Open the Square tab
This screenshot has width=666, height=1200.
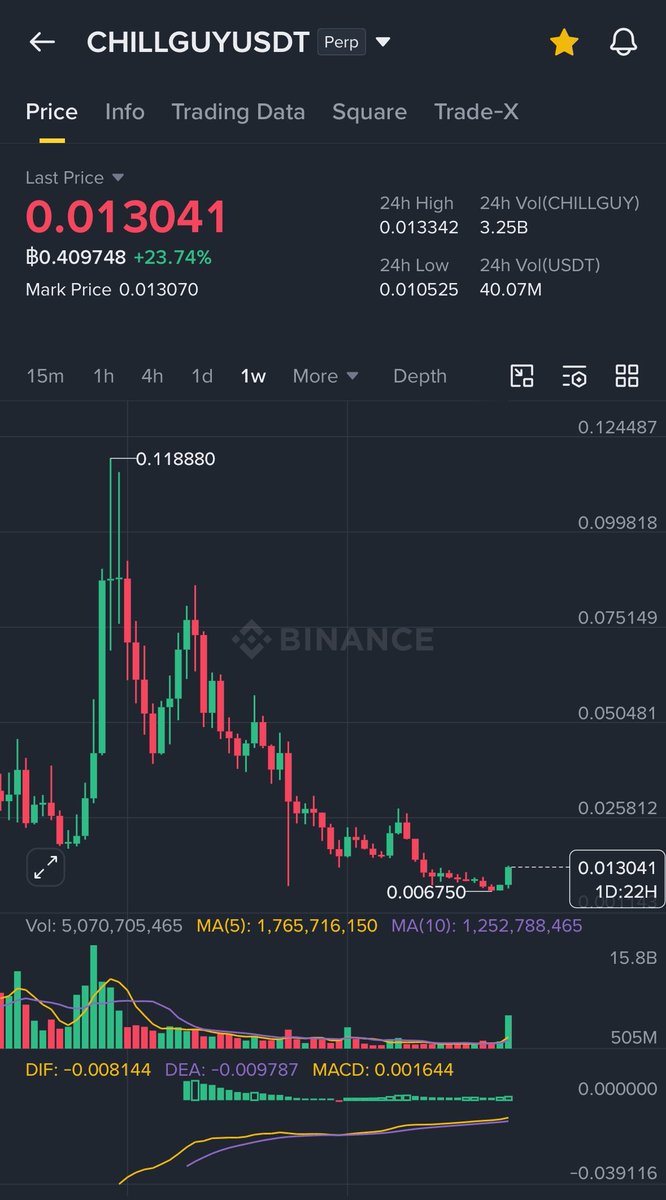pos(369,112)
